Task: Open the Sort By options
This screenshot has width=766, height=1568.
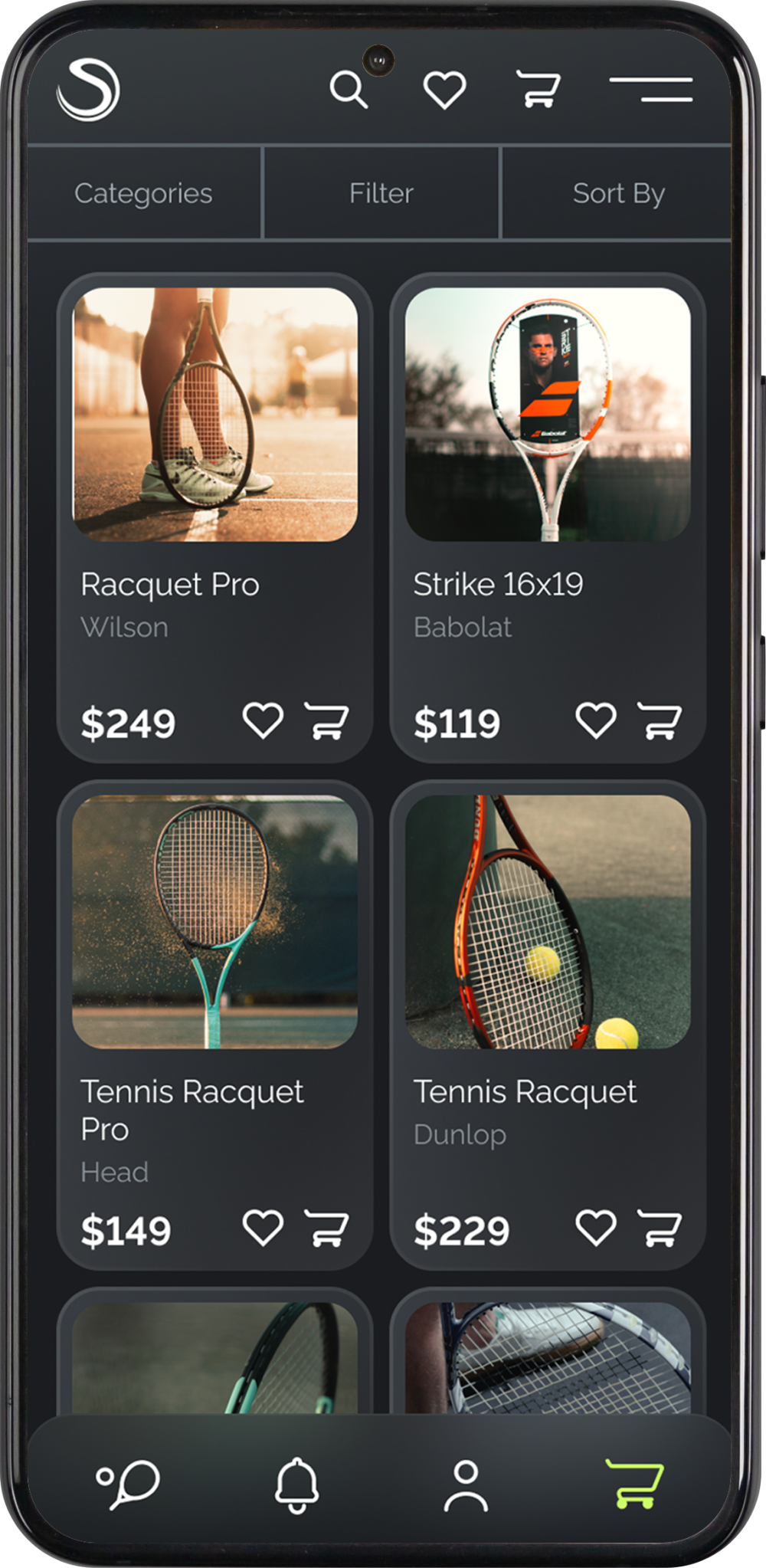Action: point(618,193)
